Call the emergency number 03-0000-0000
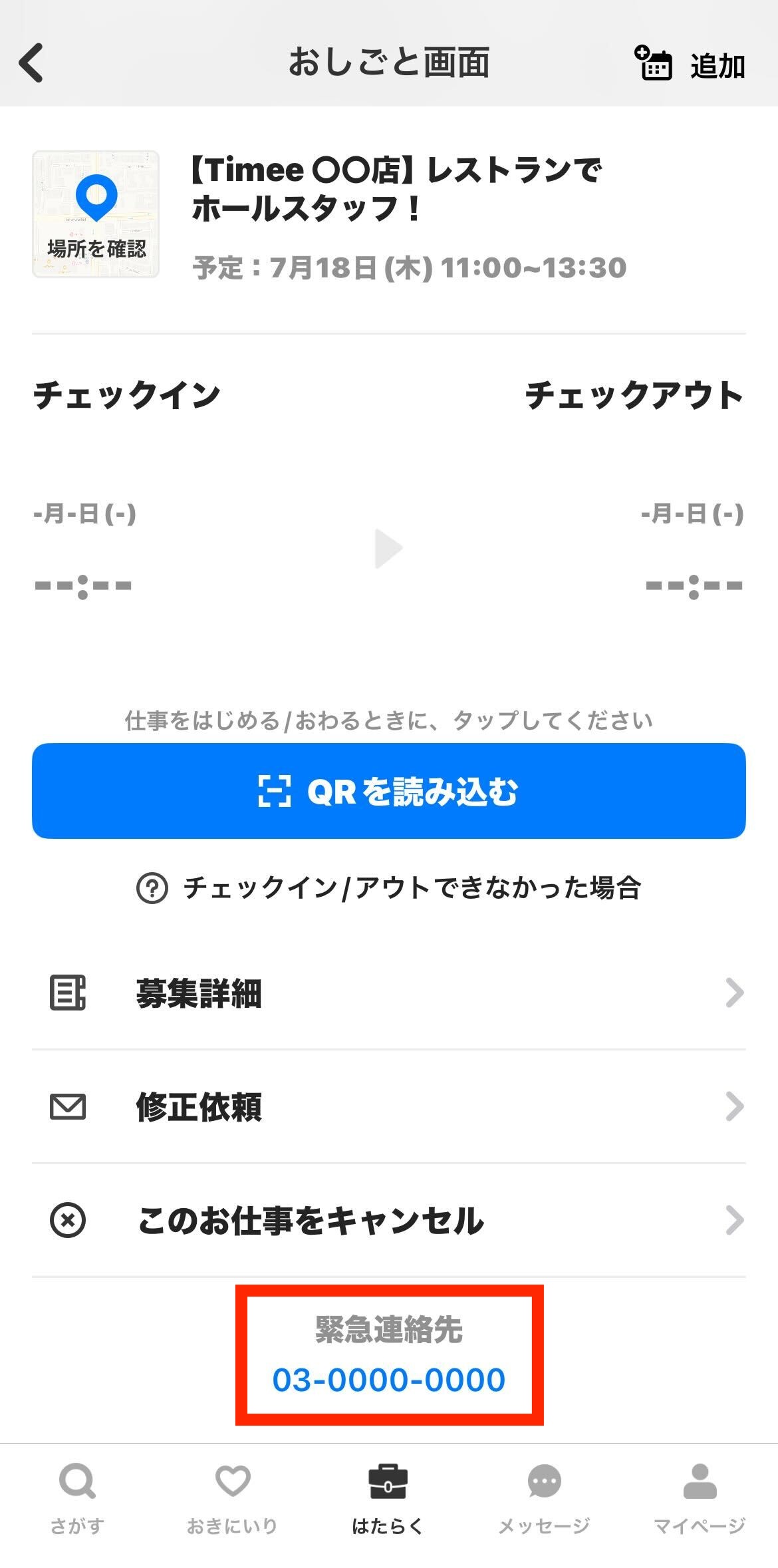Viewport: 778px width, 1568px height. [x=389, y=1380]
